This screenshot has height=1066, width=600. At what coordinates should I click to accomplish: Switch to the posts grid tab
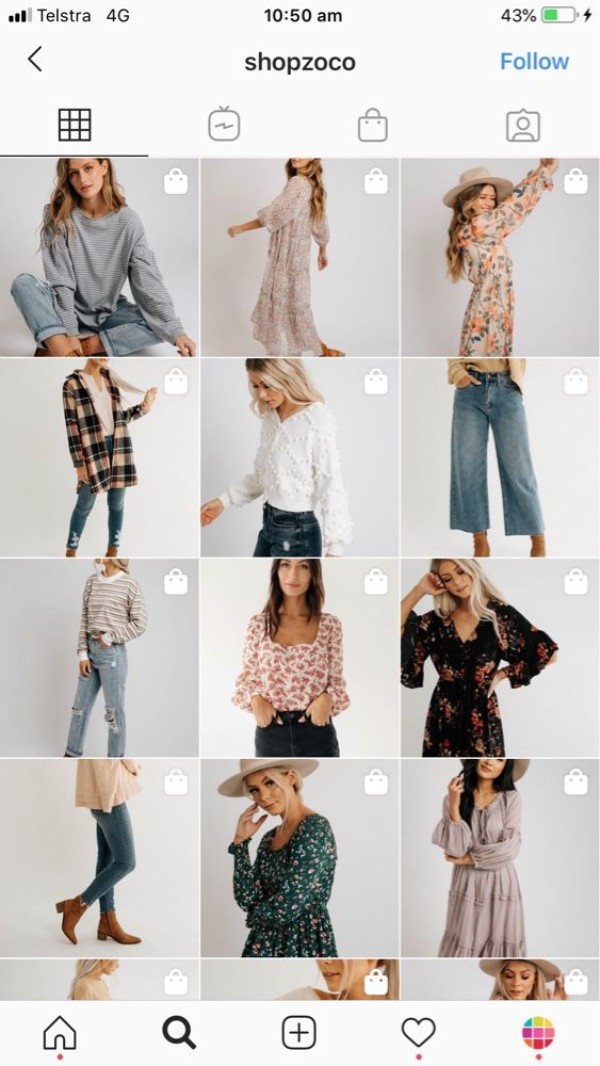74,125
